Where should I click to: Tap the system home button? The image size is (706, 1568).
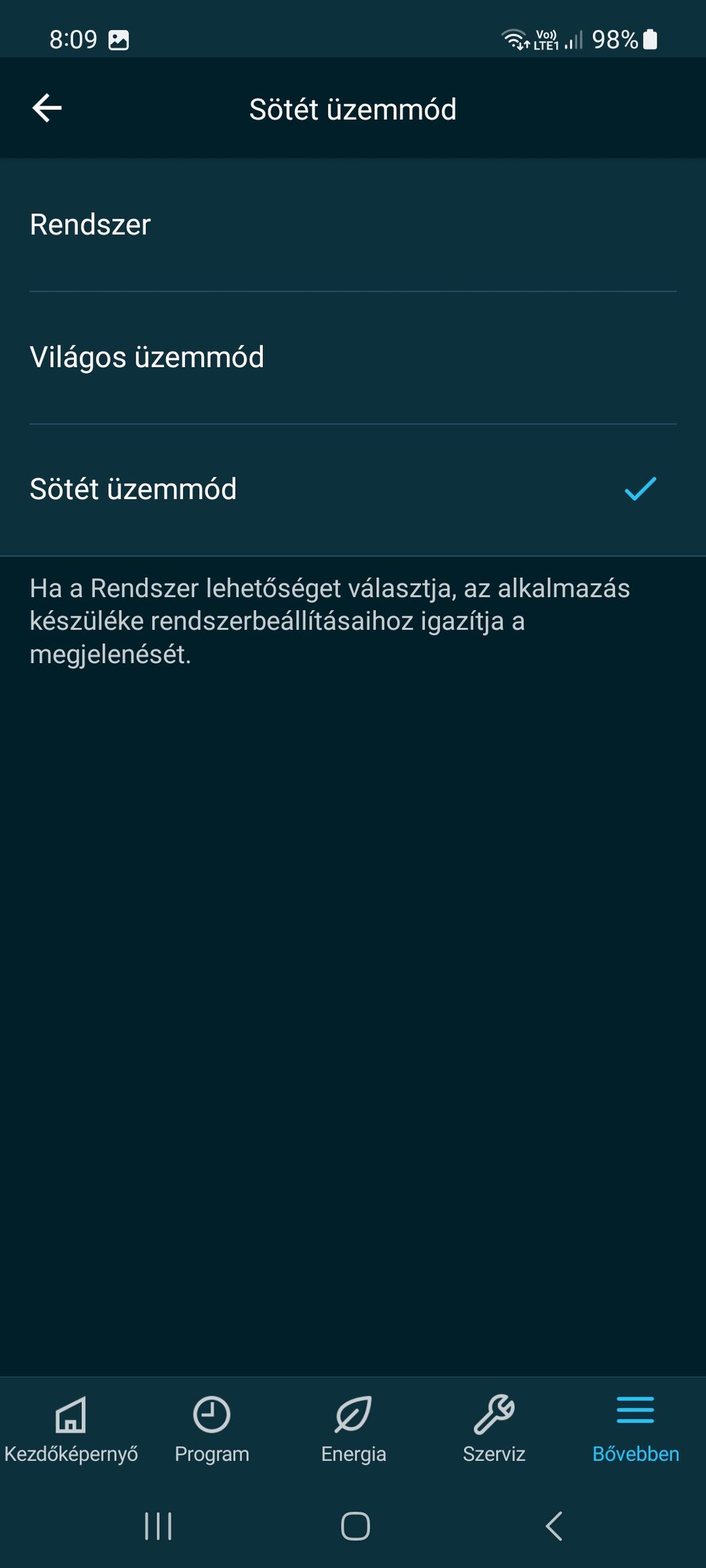[355, 1526]
